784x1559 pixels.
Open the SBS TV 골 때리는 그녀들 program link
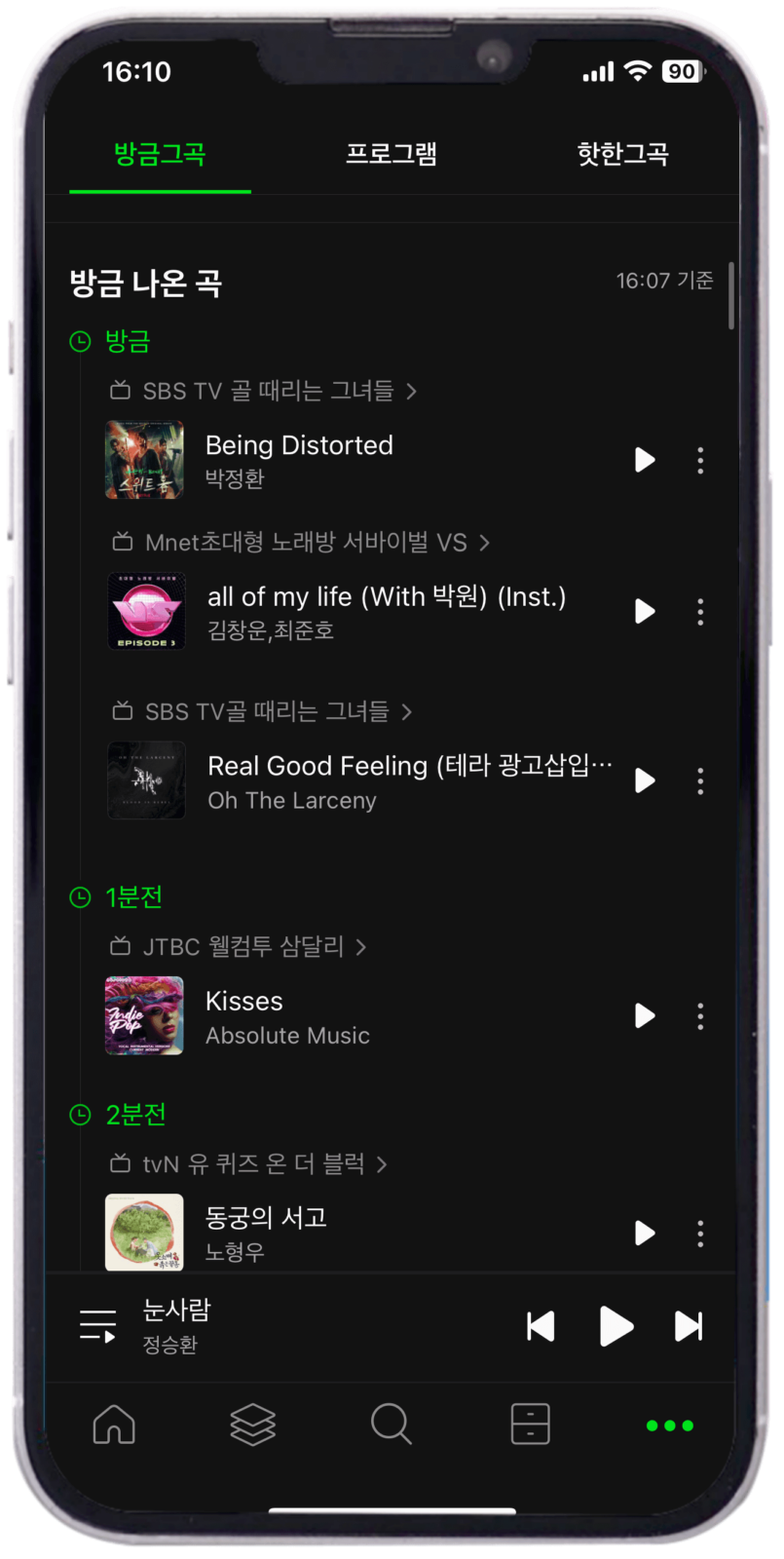264,391
